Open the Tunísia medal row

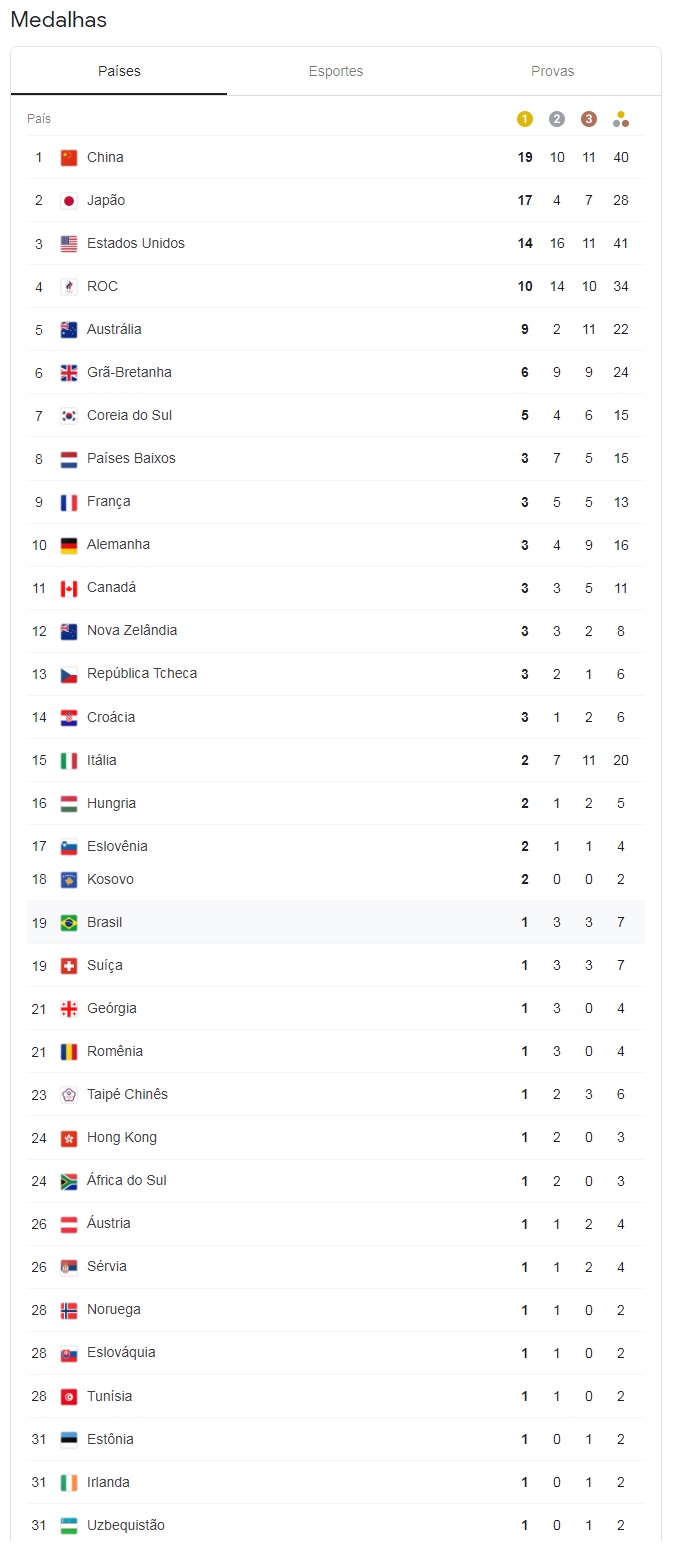pos(336,1396)
